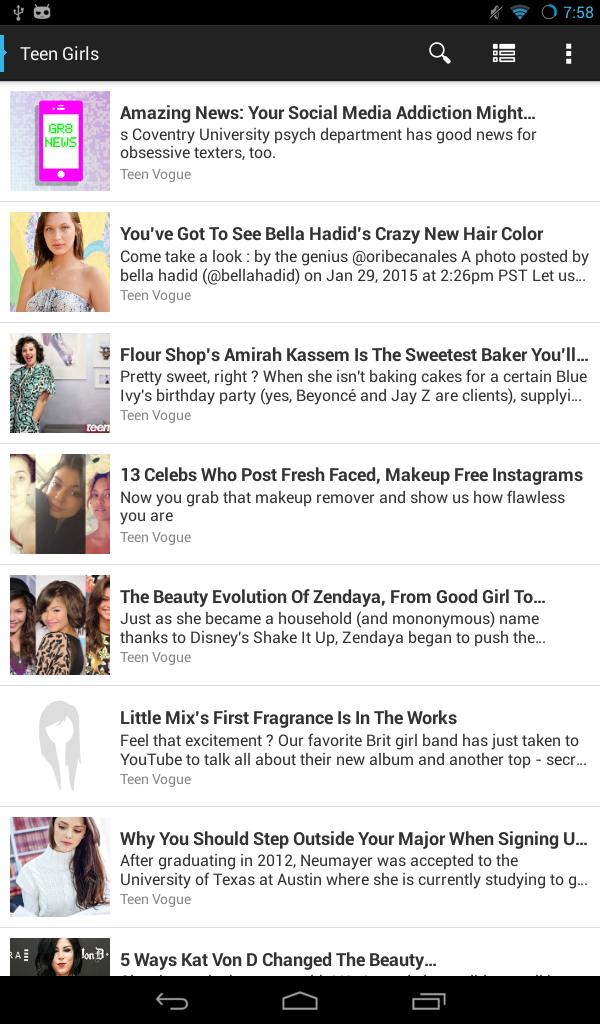Open the search magnifier icon
600x1024 pixels.
point(440,53)
